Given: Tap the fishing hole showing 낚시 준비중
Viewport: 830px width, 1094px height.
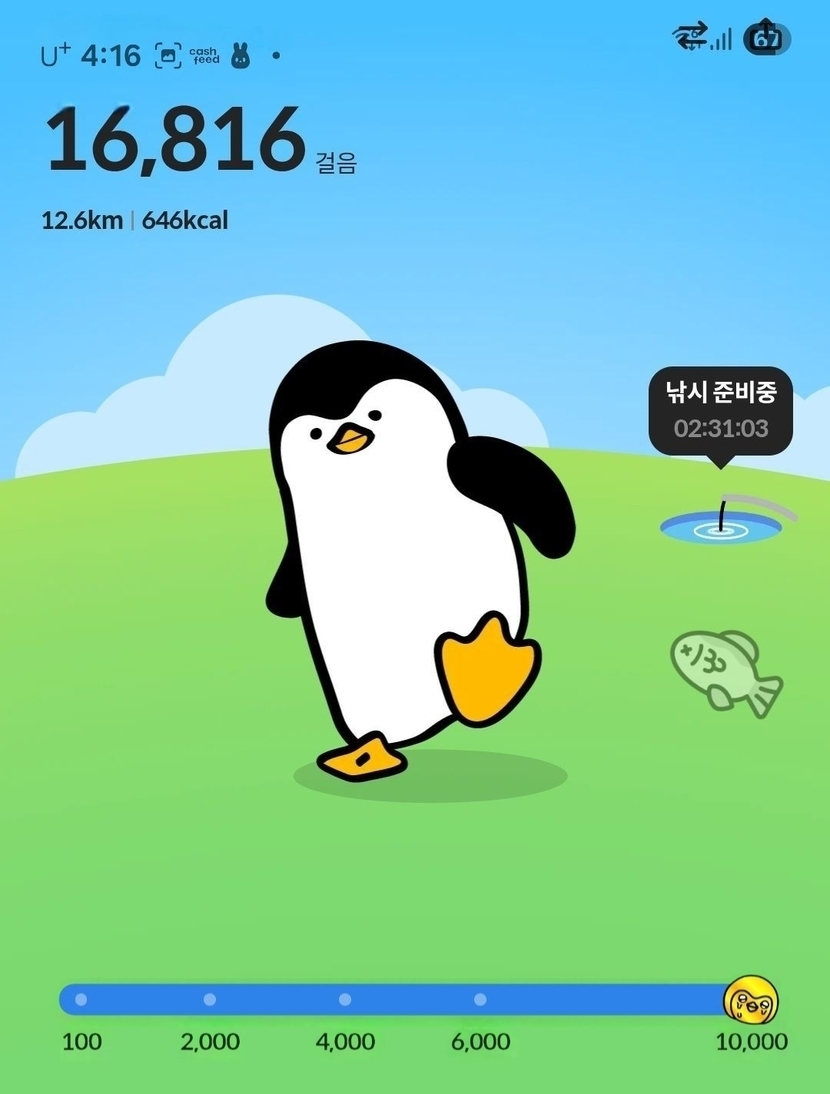Looking at the screenshot, I should (718, 525).
